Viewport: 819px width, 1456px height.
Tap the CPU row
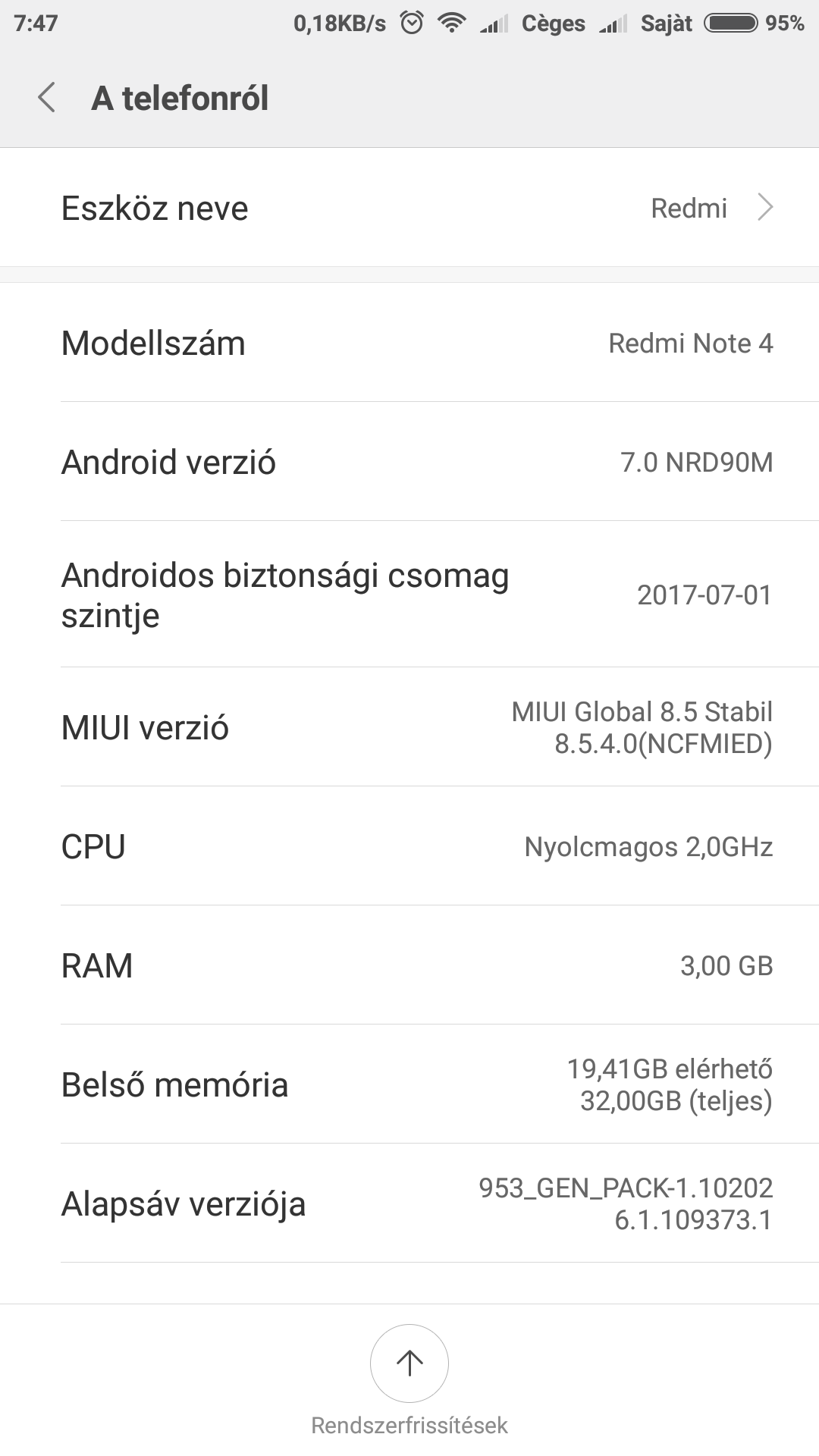point(409,846)
